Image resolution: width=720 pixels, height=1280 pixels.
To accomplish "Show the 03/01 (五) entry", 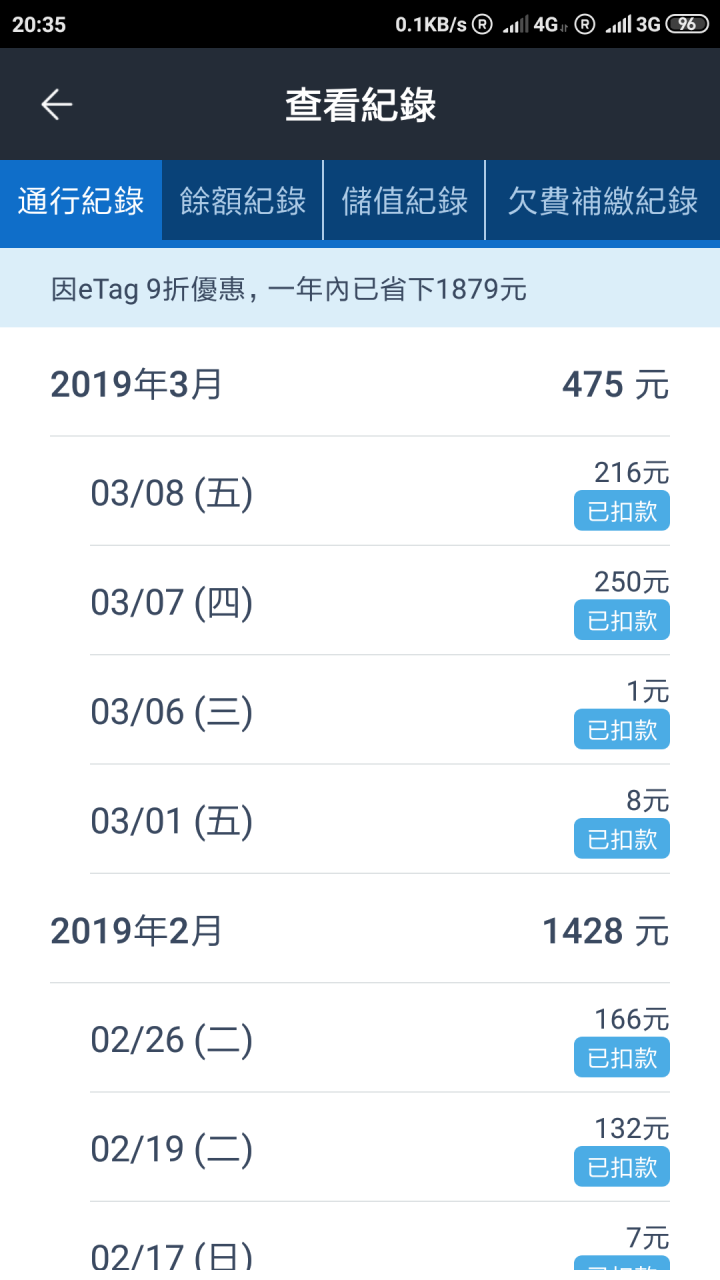I will 380,819.
